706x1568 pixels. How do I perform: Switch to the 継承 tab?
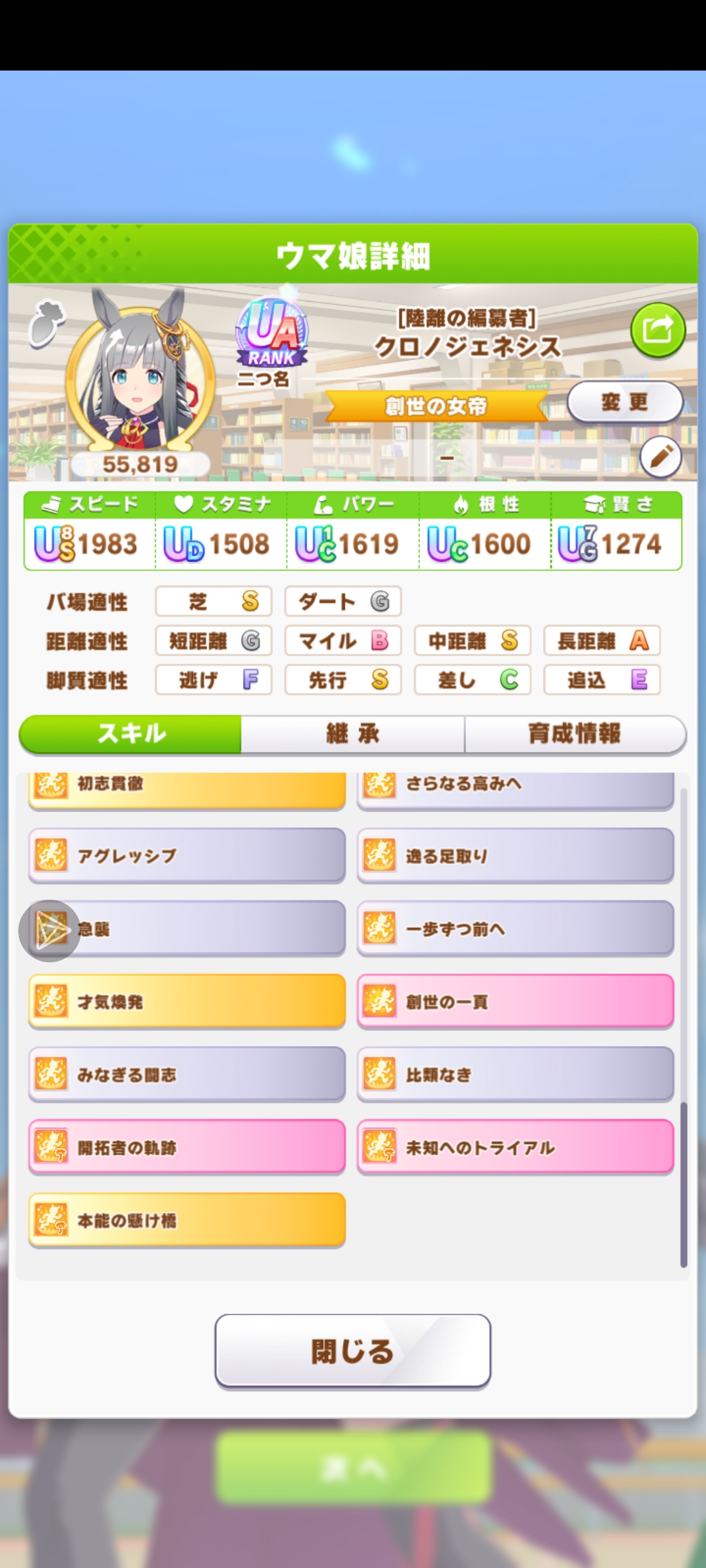coord(353,734)
